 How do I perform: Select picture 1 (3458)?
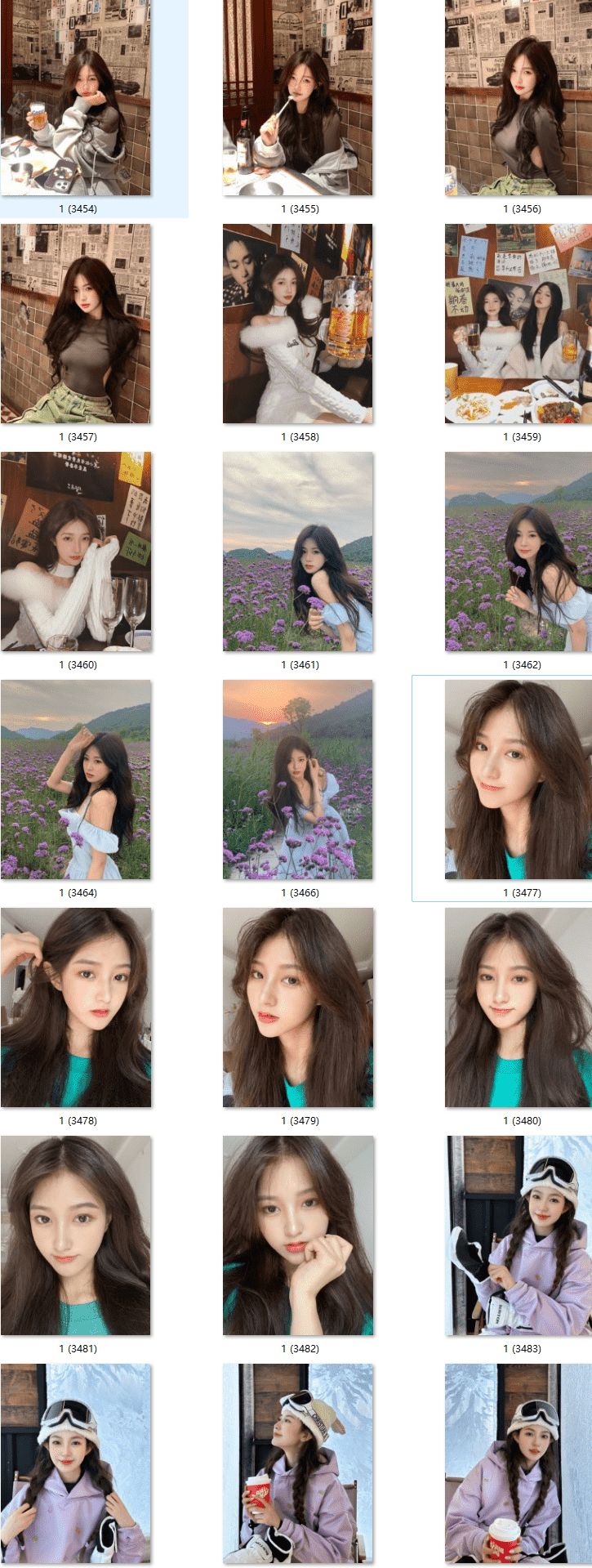tap(298, 324)
